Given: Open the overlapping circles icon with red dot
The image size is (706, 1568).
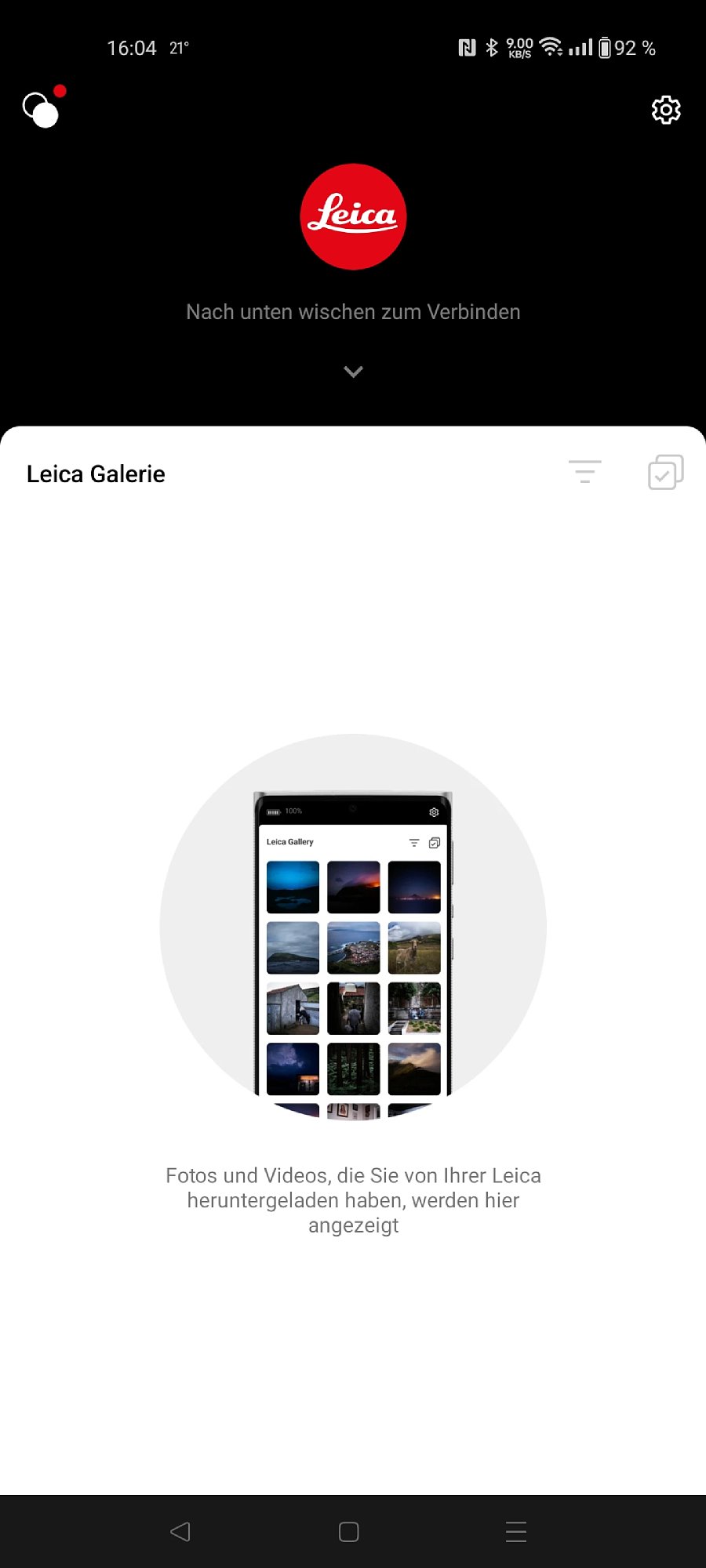Looking at the screenshot, I should point(42,109).
